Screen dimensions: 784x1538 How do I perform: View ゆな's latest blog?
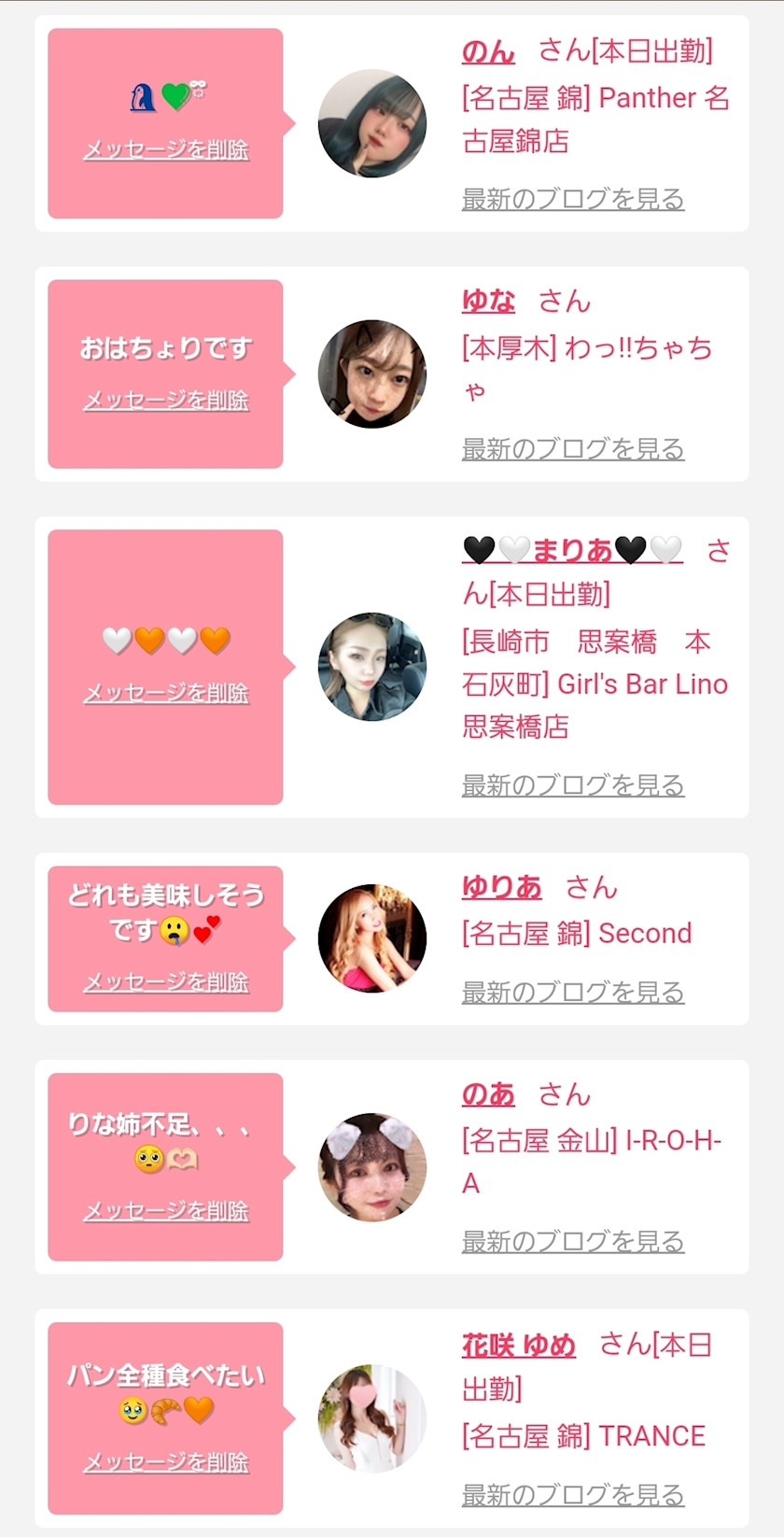(x=573, y=449)
